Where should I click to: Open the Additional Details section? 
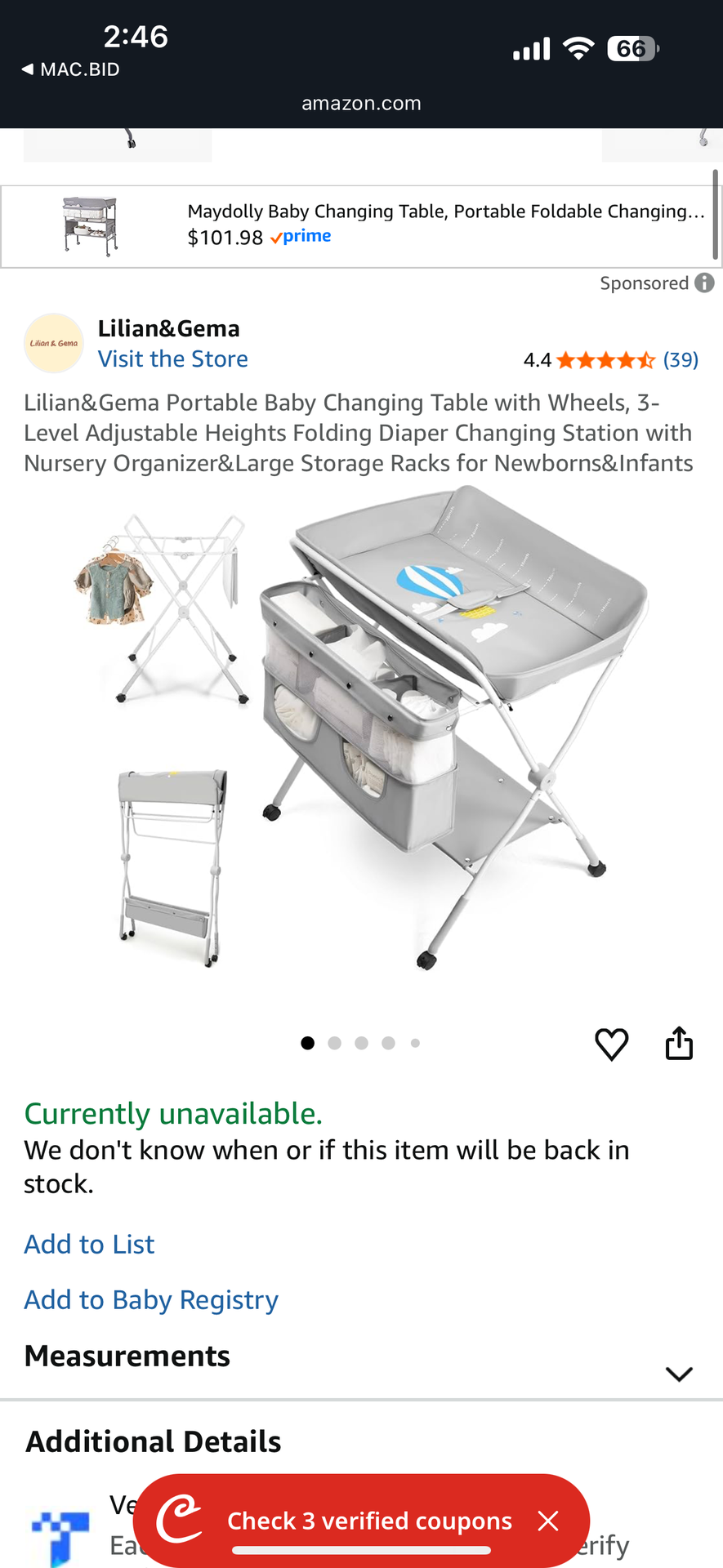152,1441
